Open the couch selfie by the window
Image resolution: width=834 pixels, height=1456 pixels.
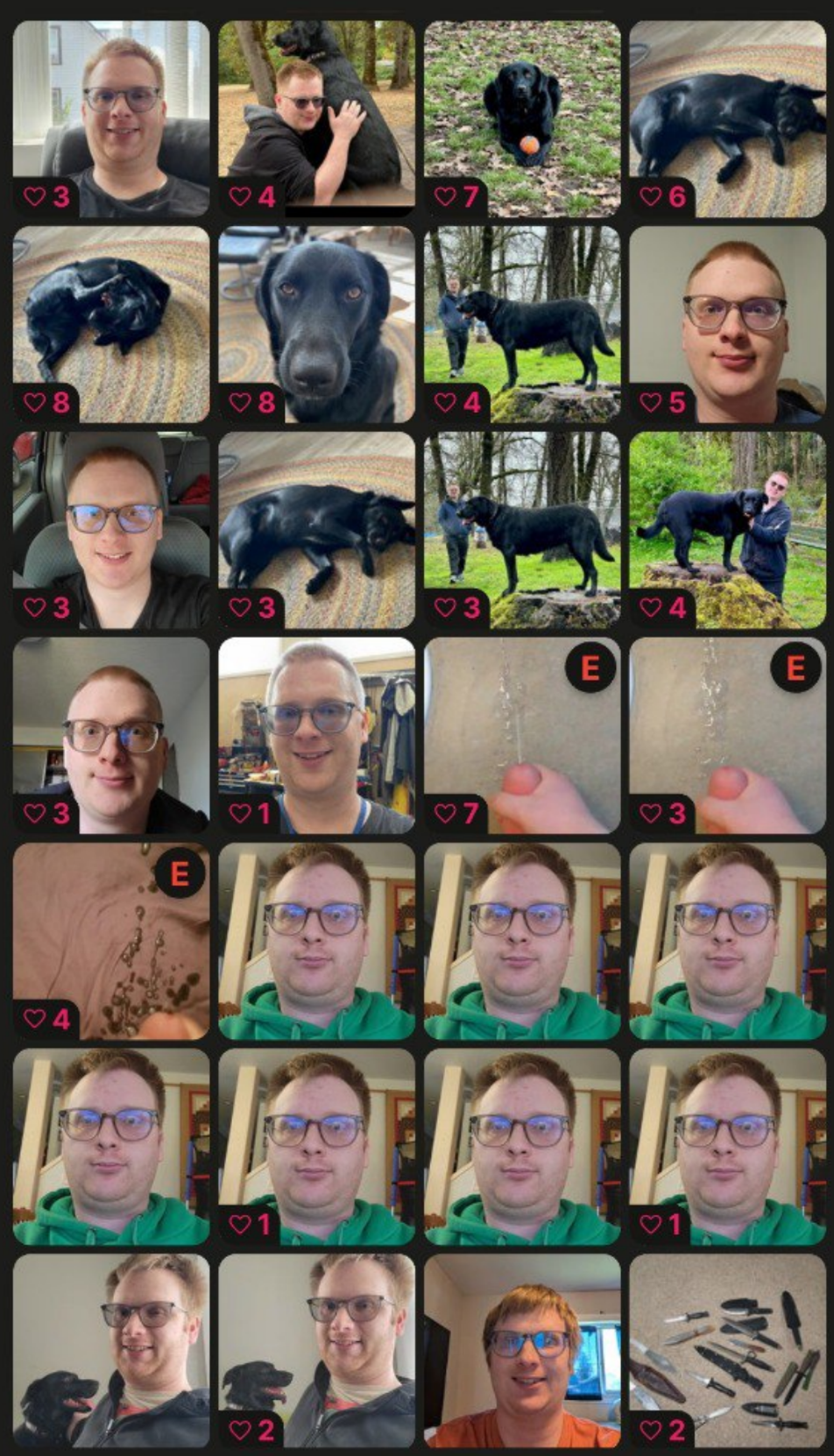click(111, 119)
